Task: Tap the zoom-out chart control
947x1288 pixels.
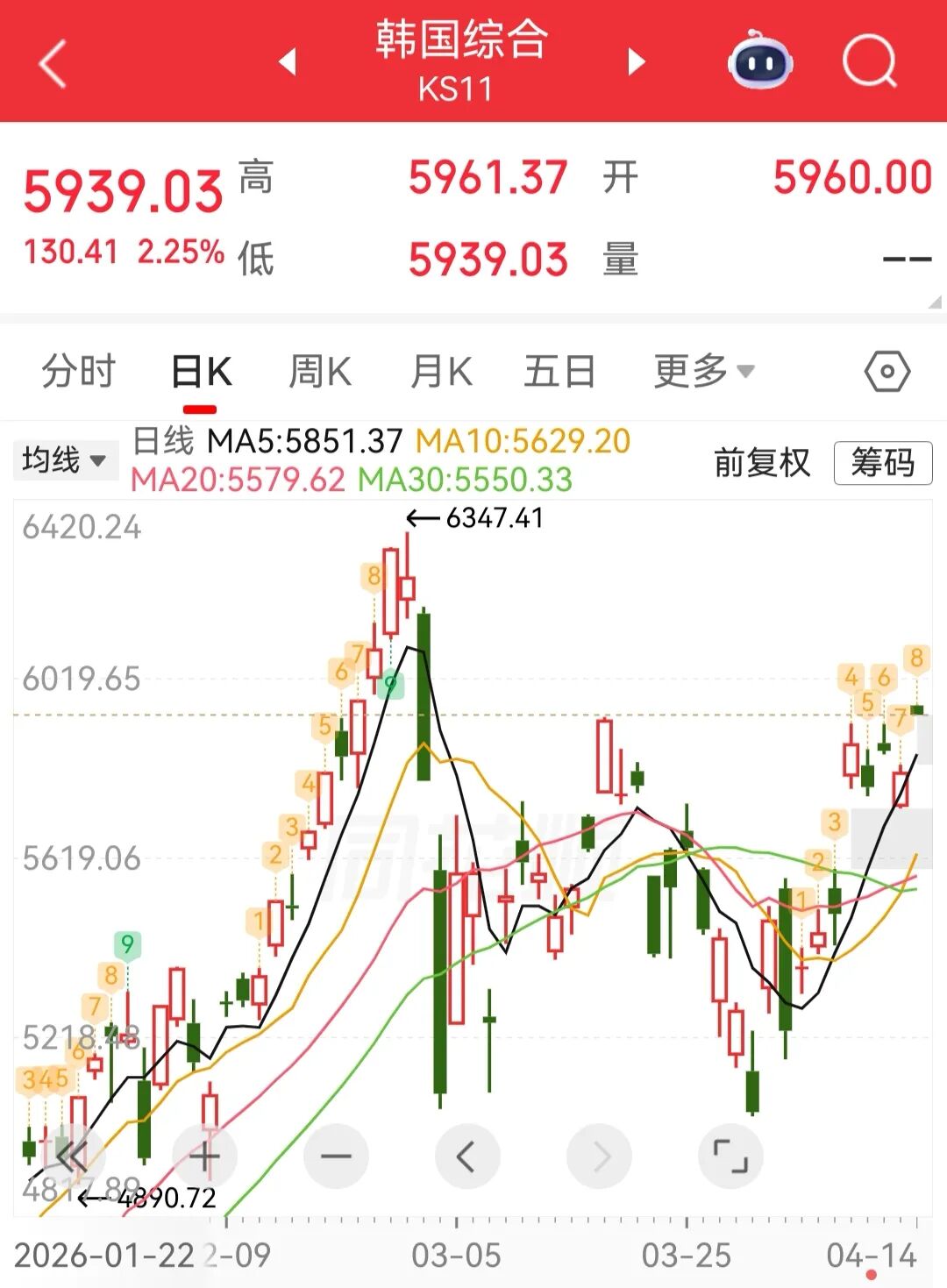Action: click(x=336, y=1156)
